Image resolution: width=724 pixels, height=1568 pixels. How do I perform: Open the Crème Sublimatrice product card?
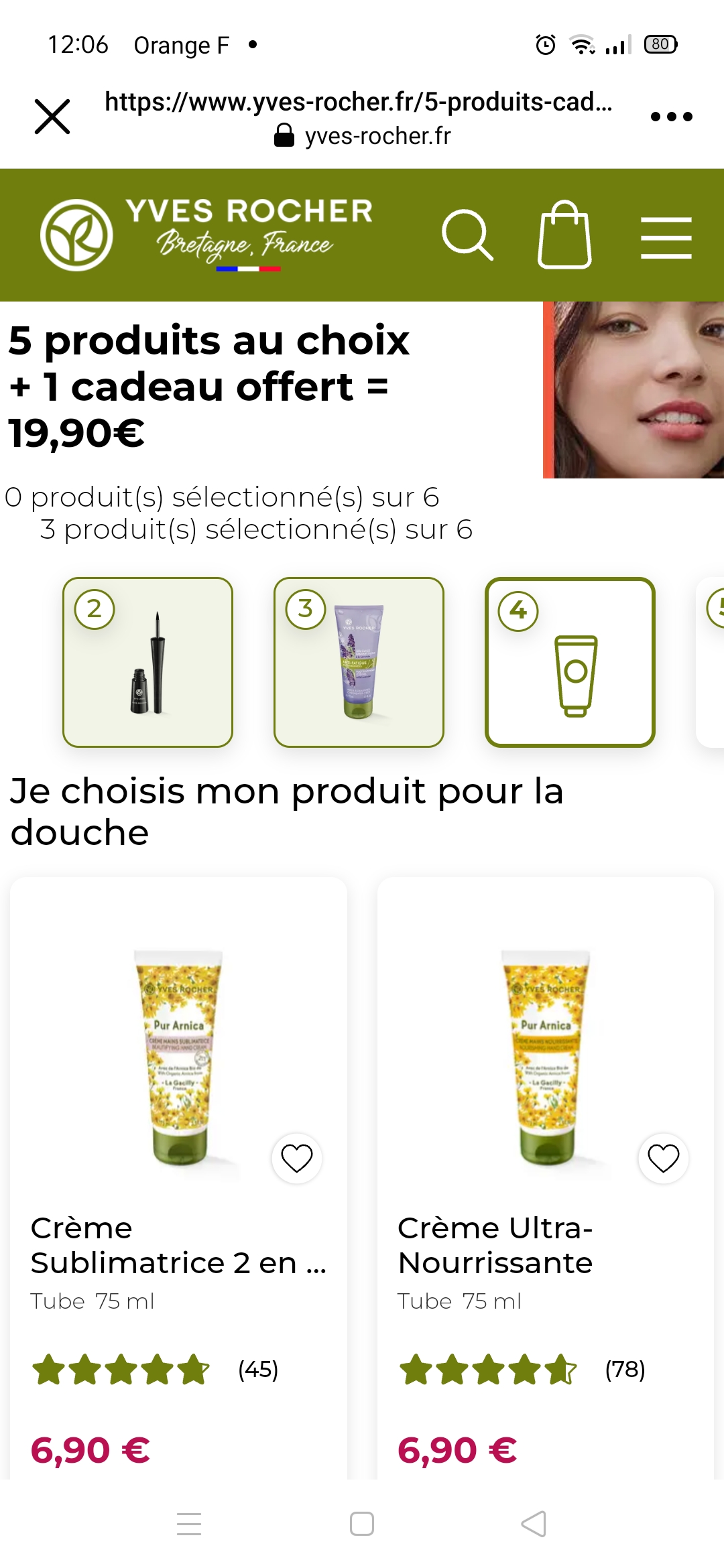pos(178,1246)
